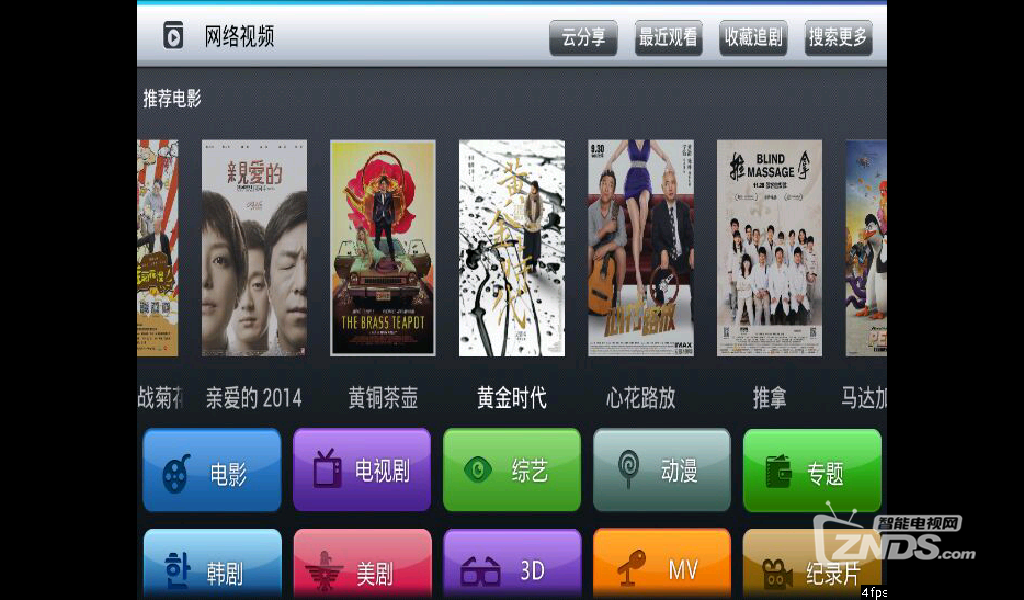Open 云分享 cloud share
Image resolution: width=1024 pixels, height=600 pixels.
[583, 38]
